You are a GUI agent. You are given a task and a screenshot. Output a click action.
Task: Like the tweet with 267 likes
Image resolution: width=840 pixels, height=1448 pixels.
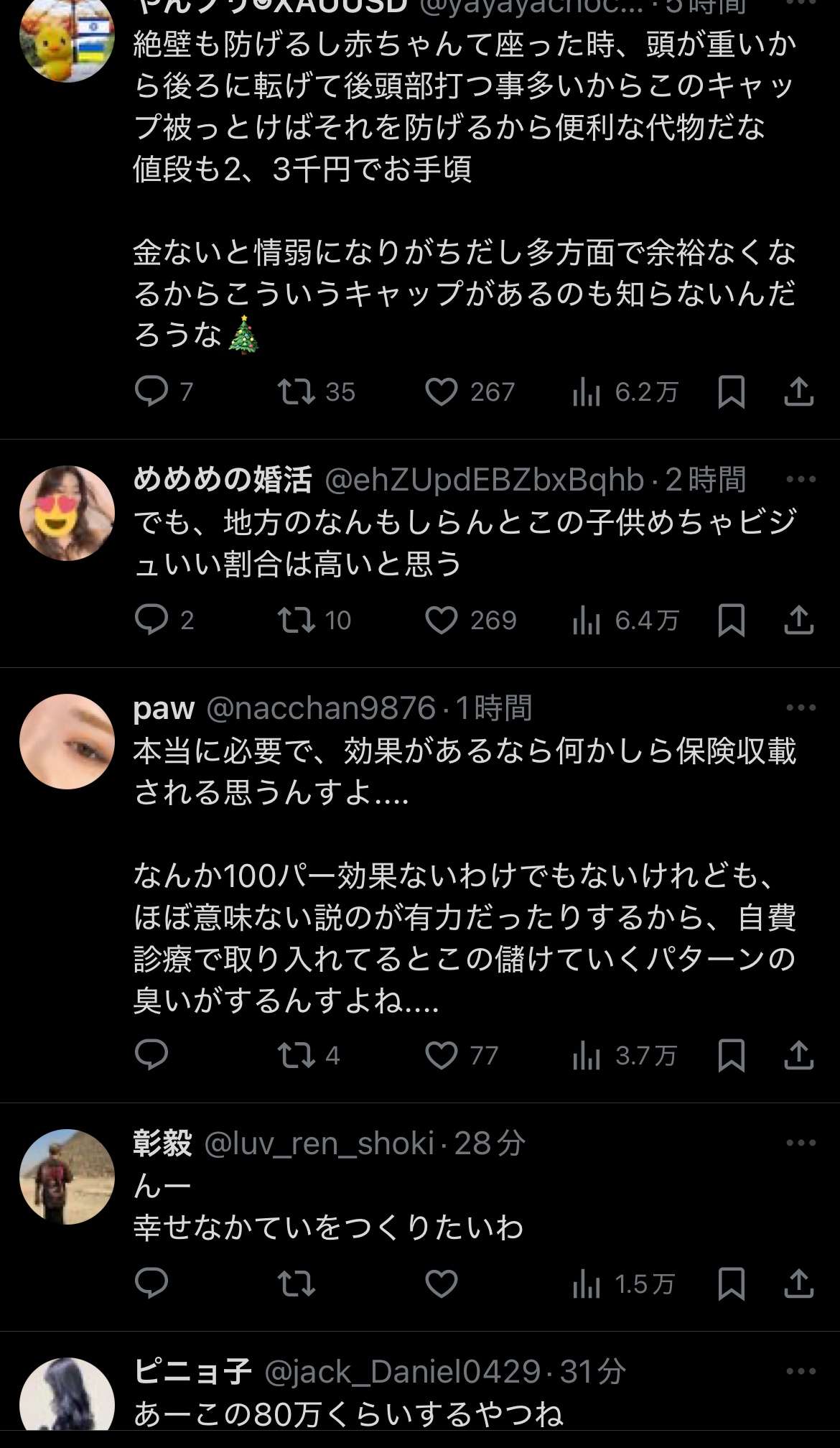coord(441,392)
